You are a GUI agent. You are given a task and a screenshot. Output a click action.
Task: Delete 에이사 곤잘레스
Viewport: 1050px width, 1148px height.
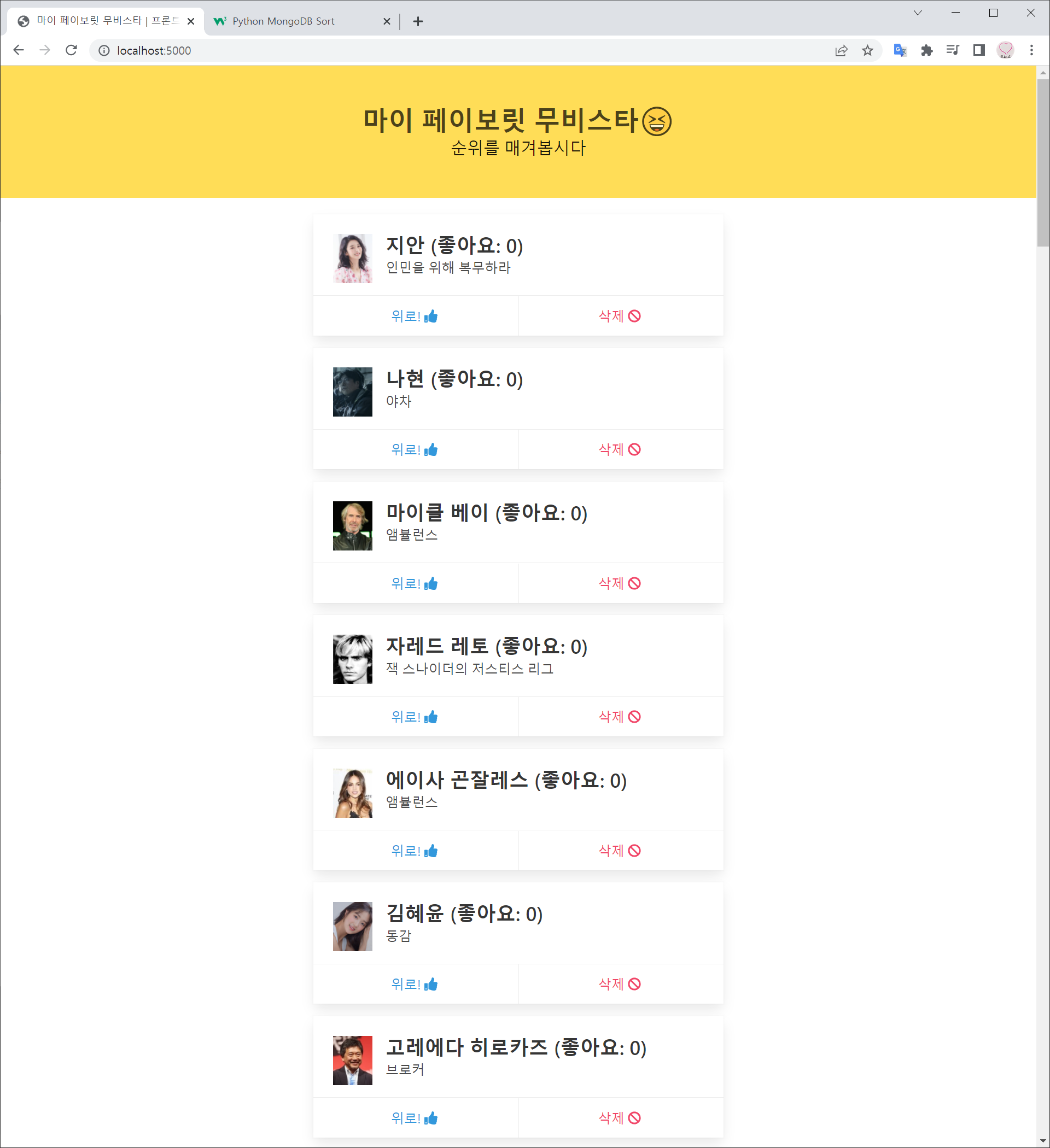point(620,851)
